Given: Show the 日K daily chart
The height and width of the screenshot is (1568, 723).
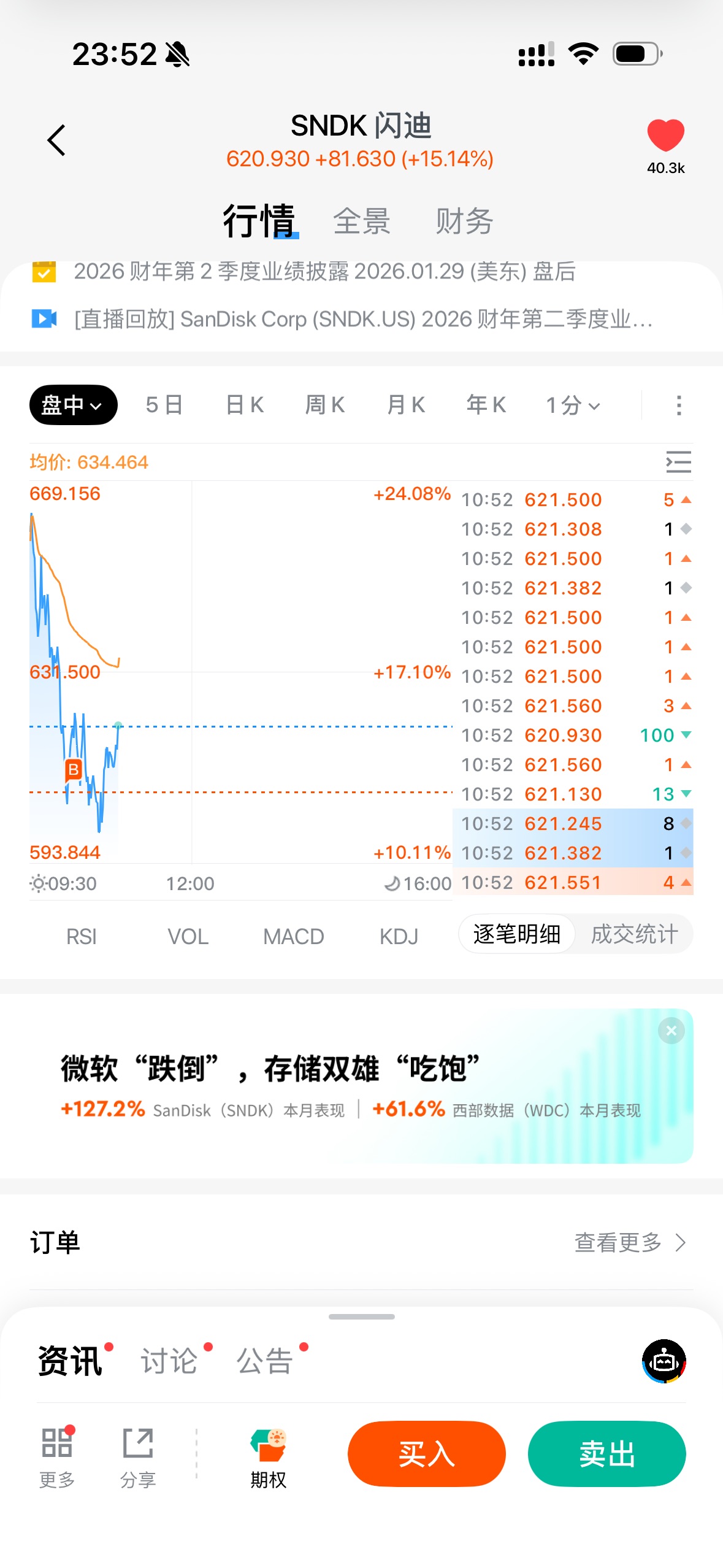Looking at the screenshot, I should point(245,405).
